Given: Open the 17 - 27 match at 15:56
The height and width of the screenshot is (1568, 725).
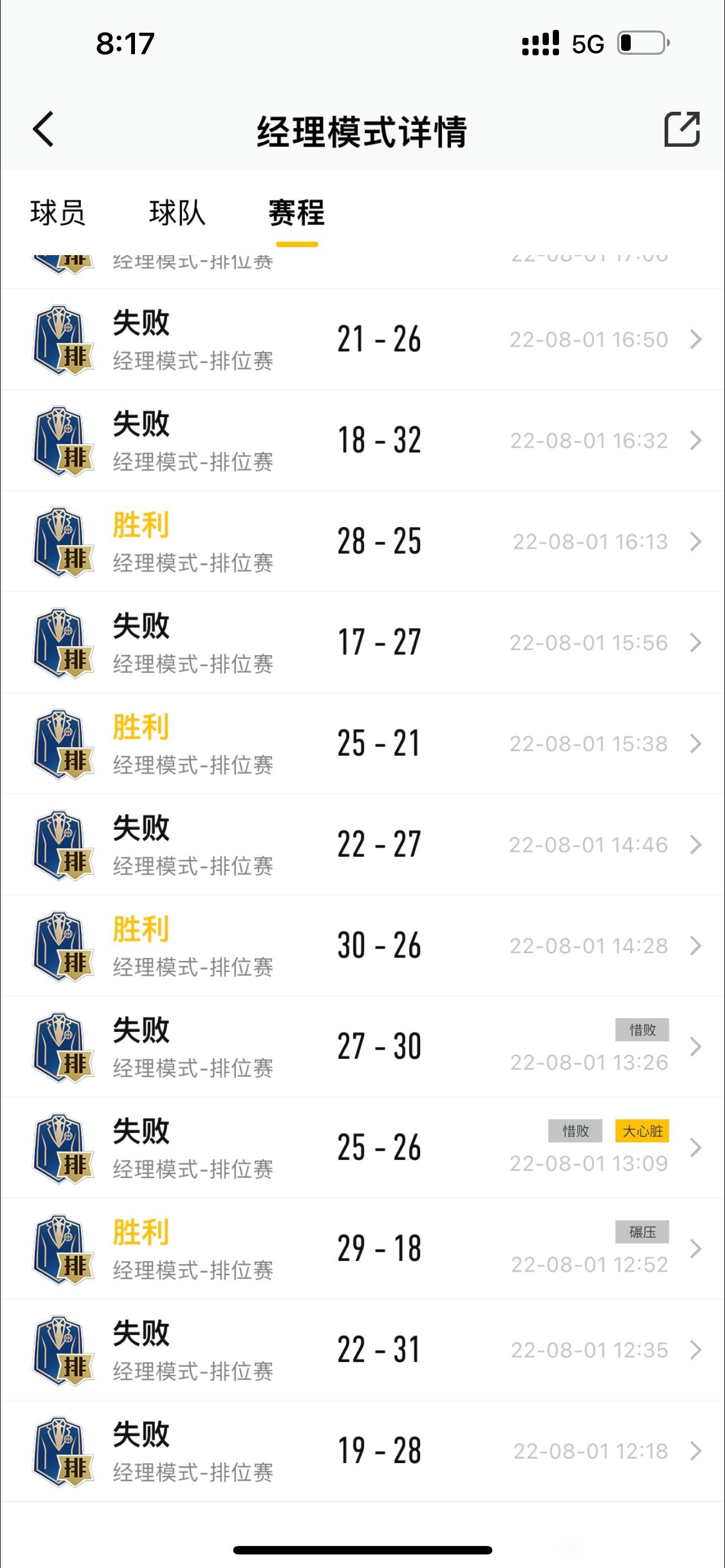Looking at the screenshot, I should (362, 643).
